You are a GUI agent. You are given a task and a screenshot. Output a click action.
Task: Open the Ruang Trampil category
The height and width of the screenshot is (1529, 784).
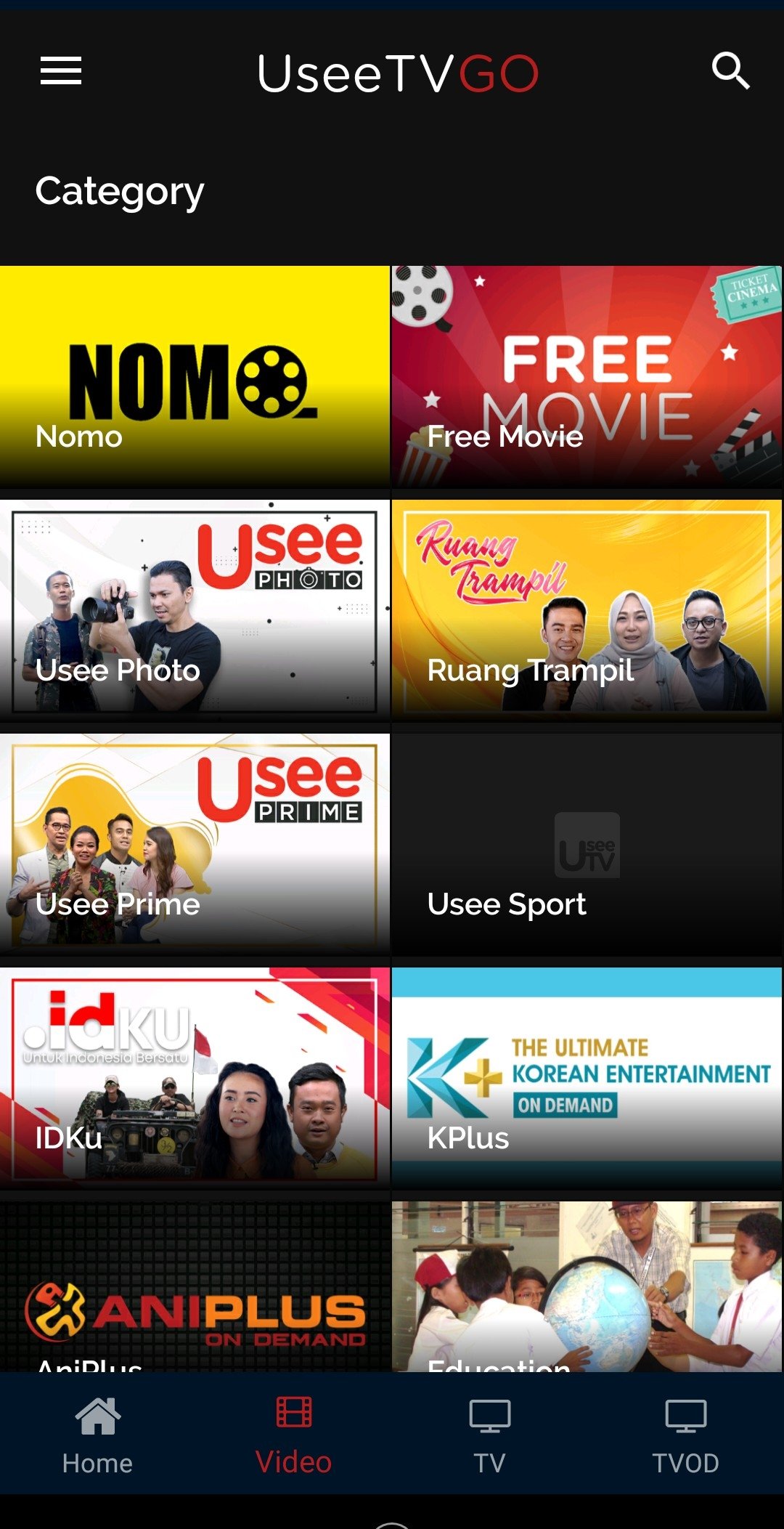[x=587, y=610]
